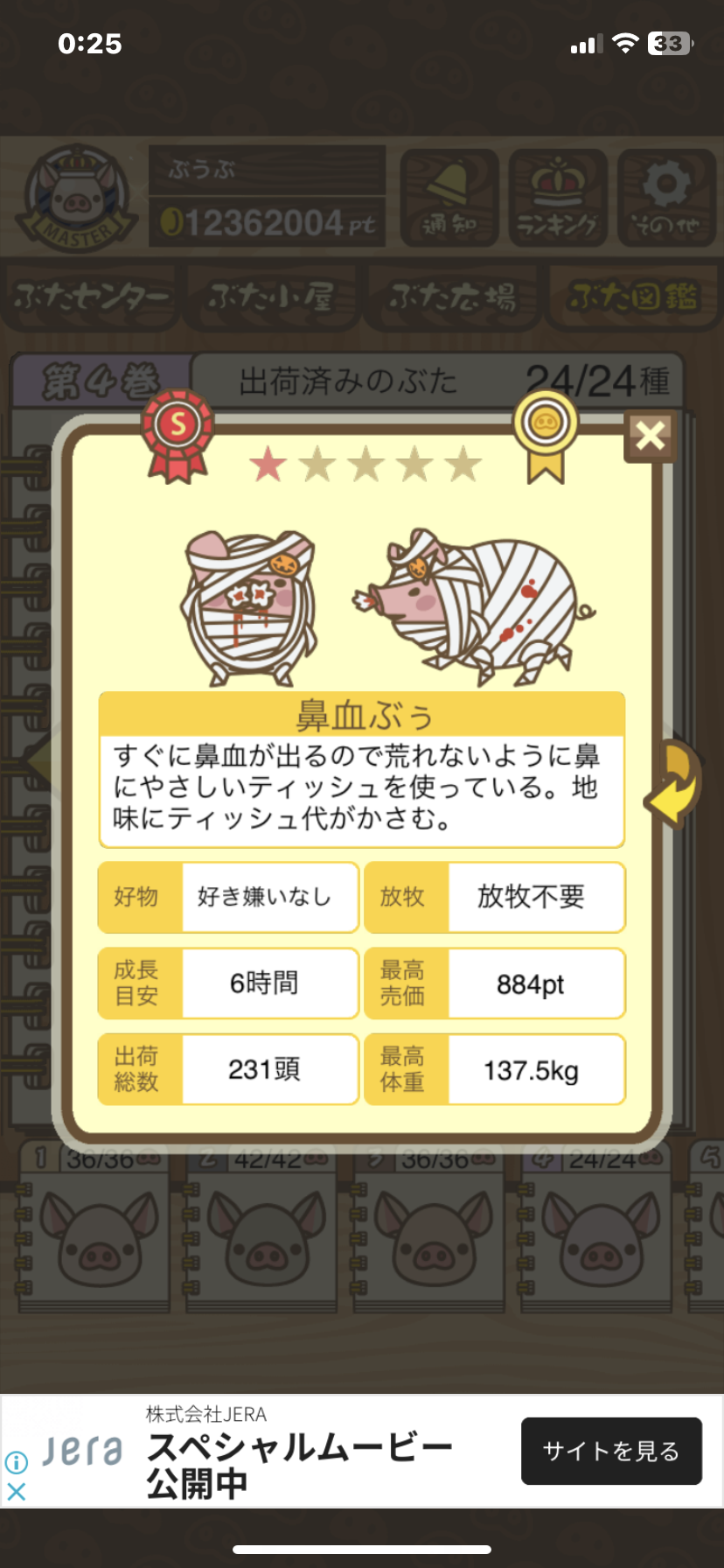Screen dimensions: 724x1568
Task: Open the ad info icon
Action: 16,1462
